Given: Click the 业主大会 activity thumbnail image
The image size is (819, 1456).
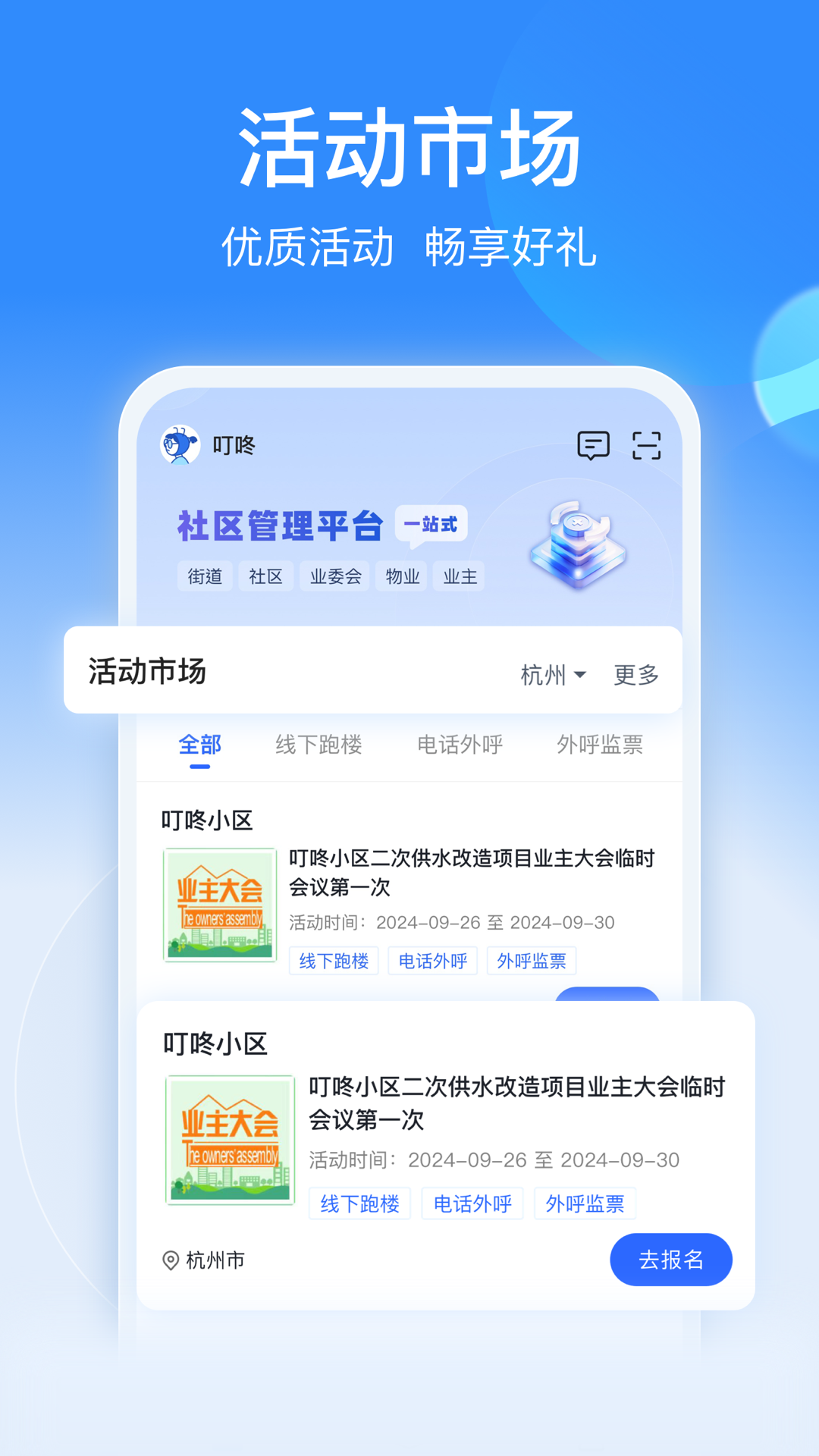Looking at the screenshot, I should (x=219, y=904).
